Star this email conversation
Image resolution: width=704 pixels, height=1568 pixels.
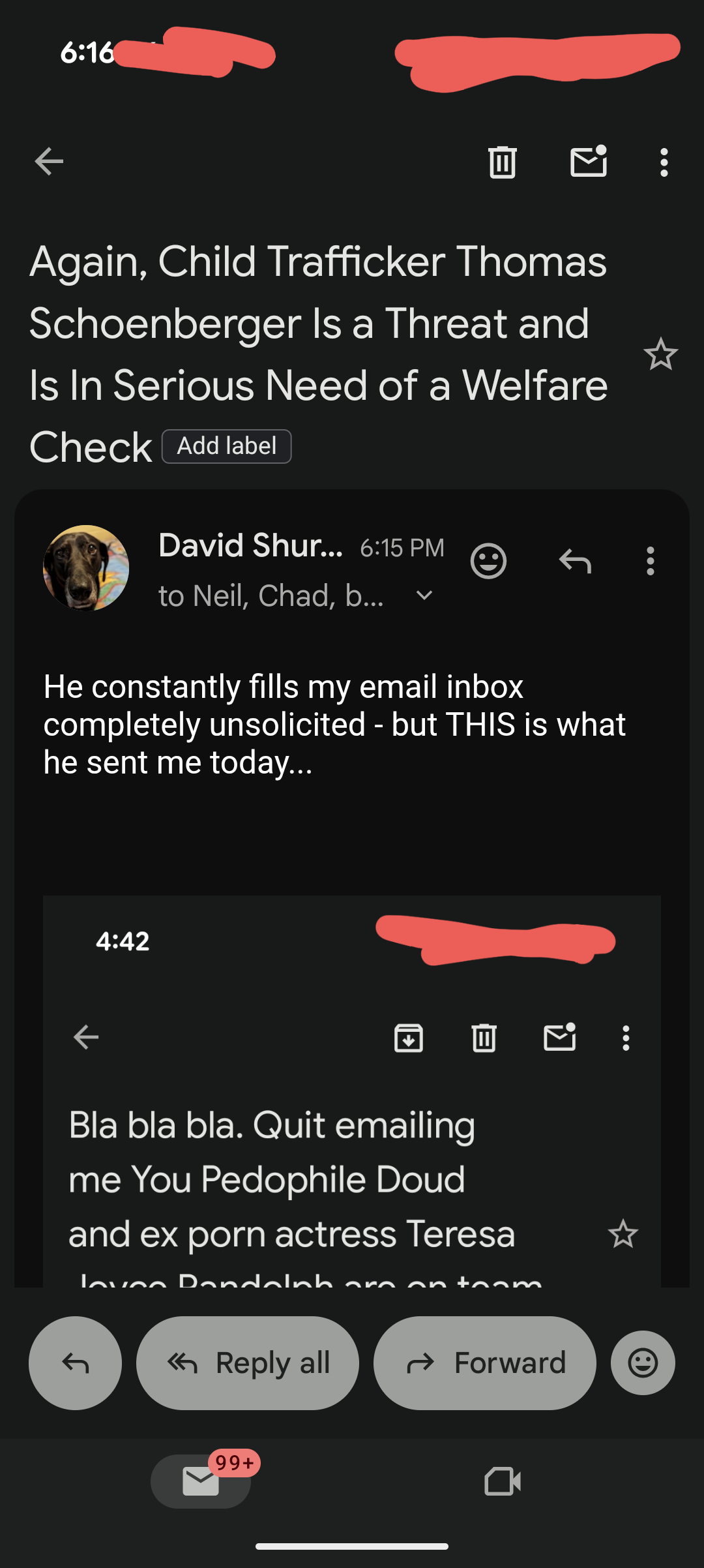click(x=660, y=354)
